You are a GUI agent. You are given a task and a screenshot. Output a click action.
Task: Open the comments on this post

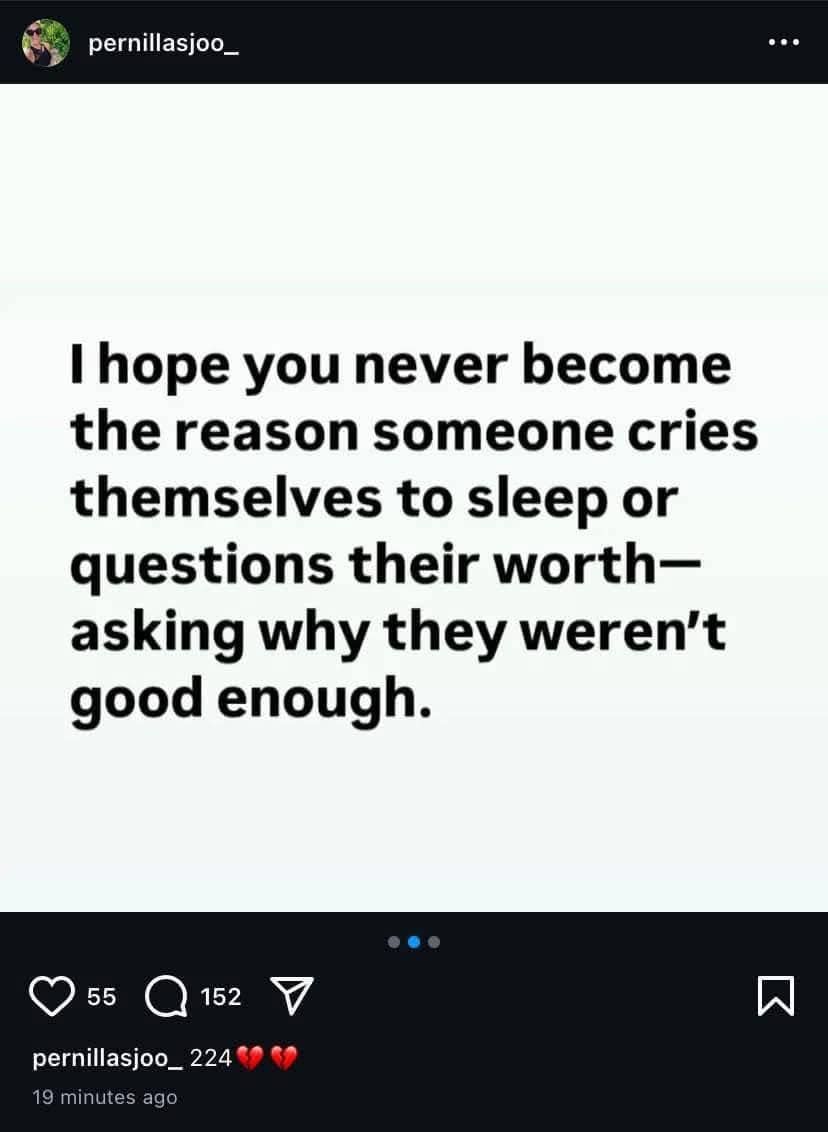pos(166,996)
